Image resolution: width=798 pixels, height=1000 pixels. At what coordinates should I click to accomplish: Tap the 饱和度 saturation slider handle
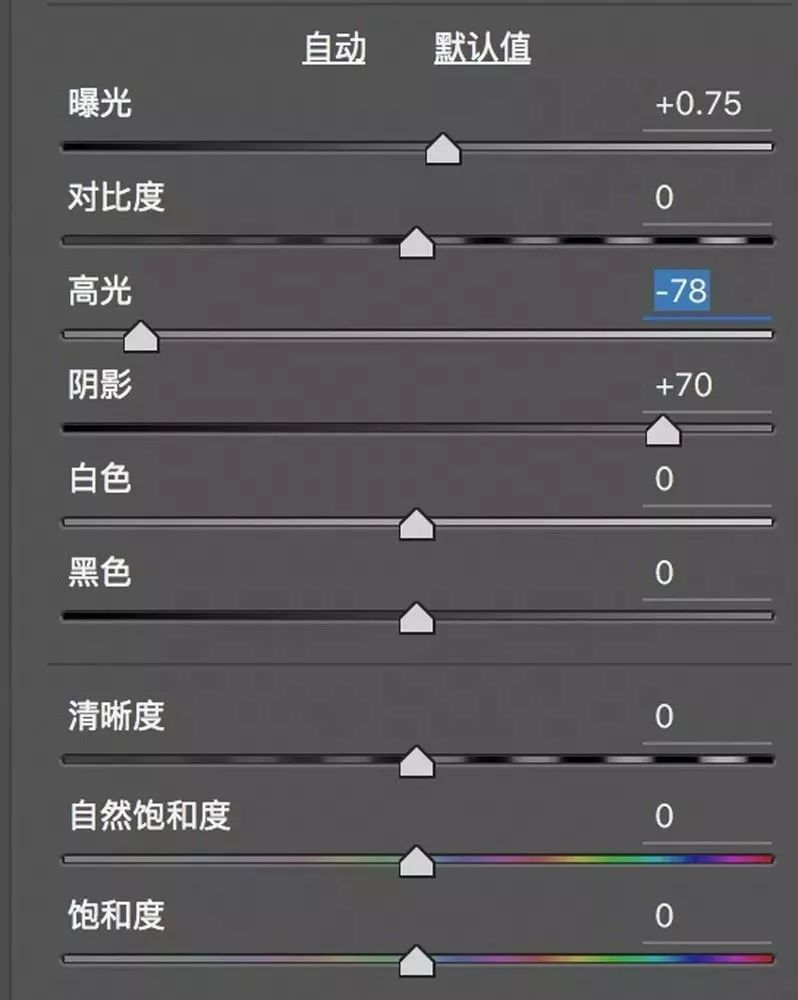417,961
